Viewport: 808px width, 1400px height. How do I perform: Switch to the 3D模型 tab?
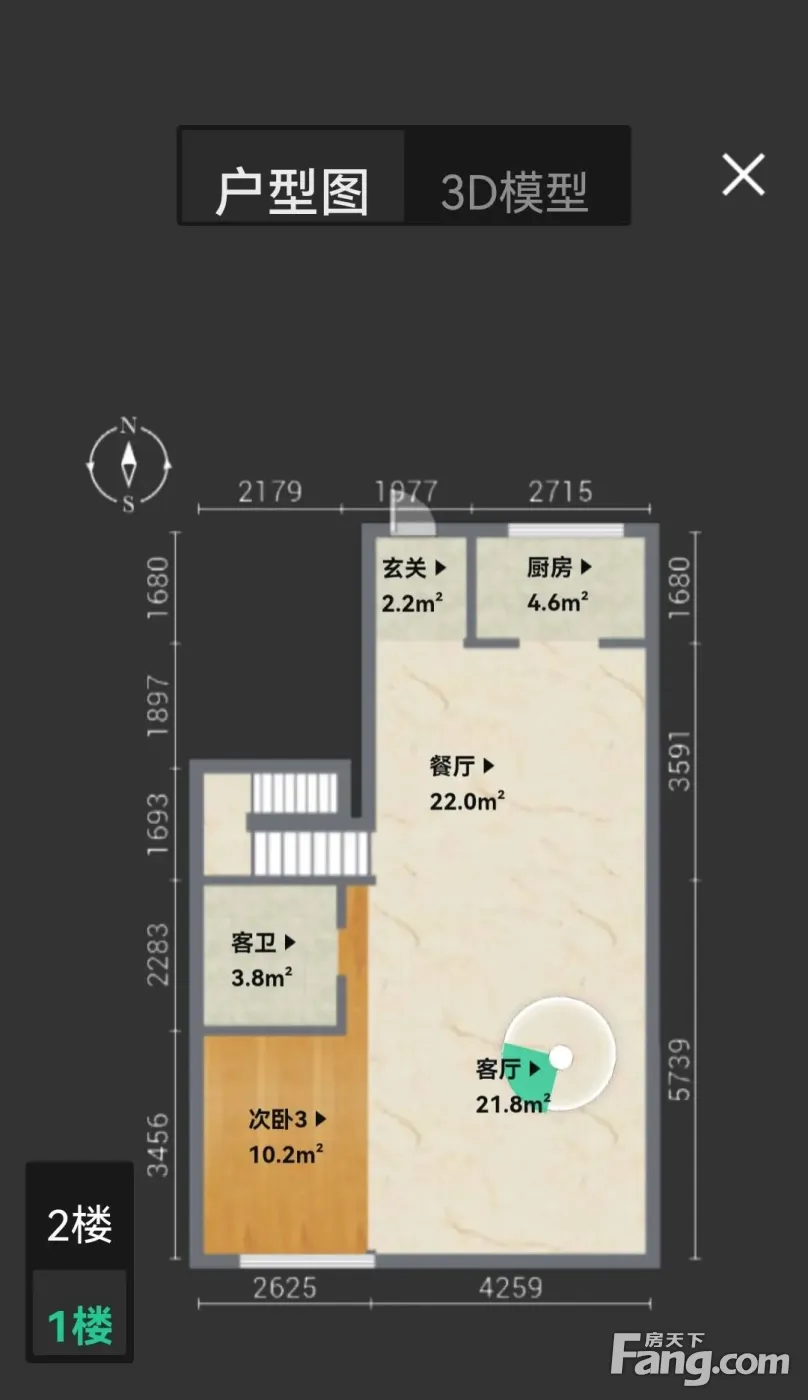514,191
